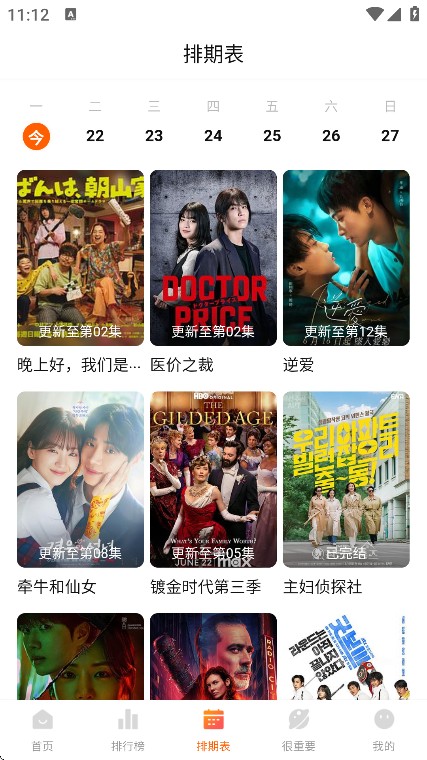Select today's date marked 今
This screenshot has height=760, width=427.
(x=36, y=136)
